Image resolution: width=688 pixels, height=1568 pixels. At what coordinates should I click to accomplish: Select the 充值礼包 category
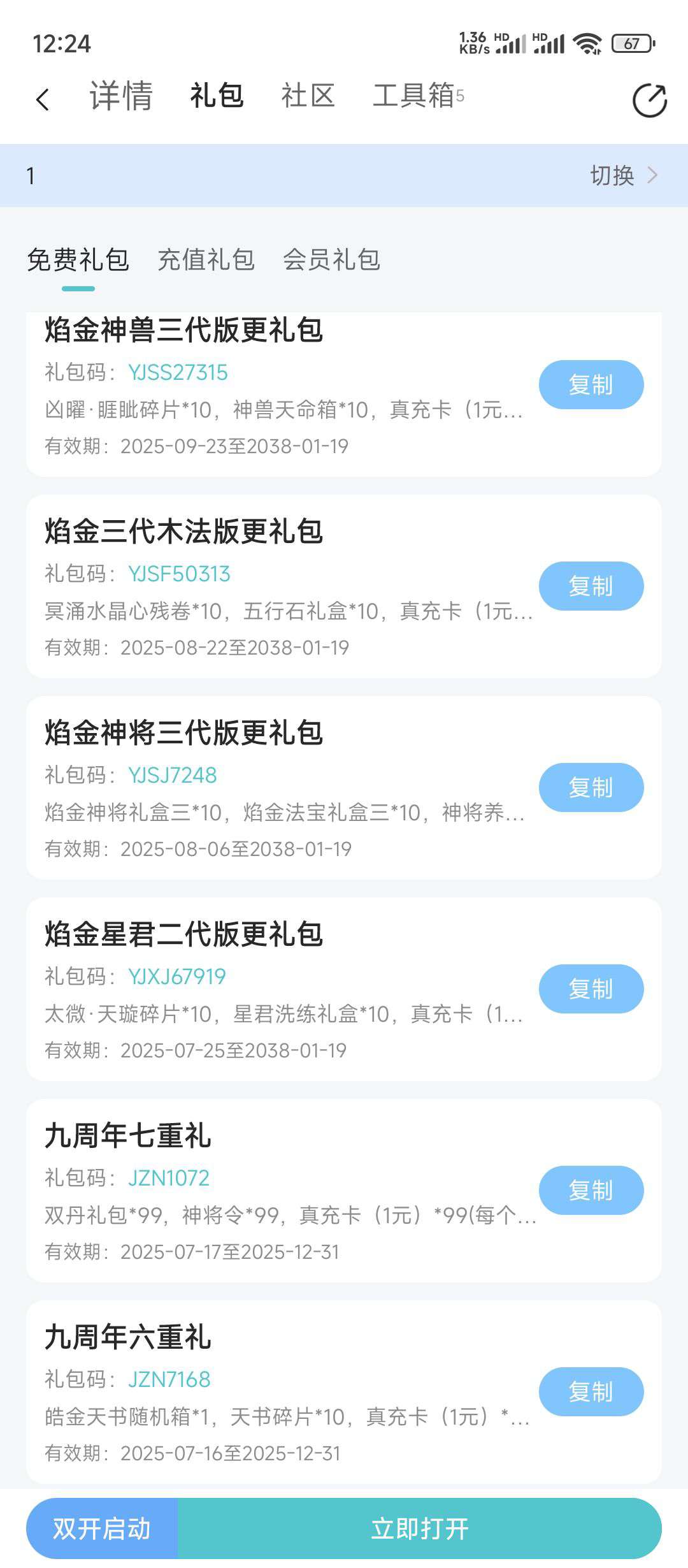point(206,260)
